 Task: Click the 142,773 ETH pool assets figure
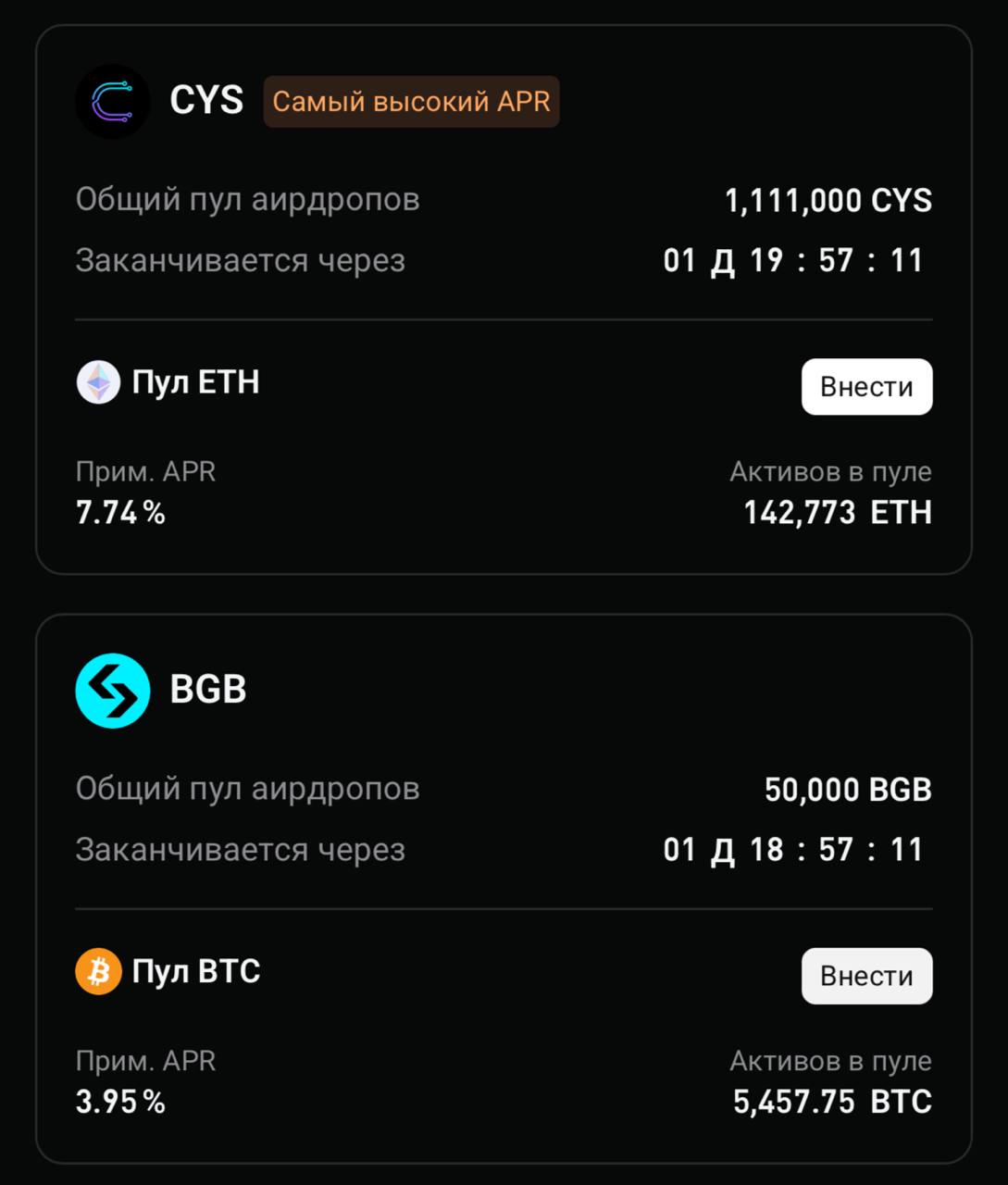click(838, 512)
